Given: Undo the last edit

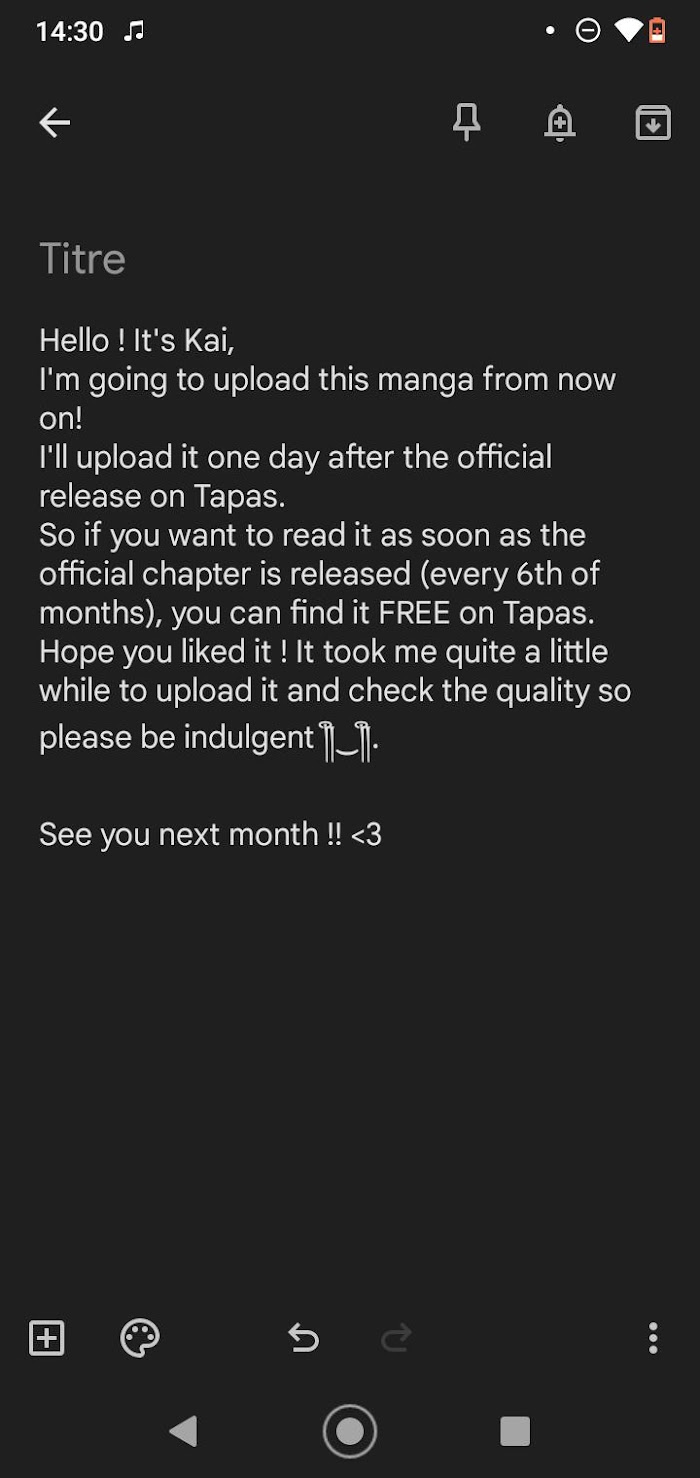Looking at the screenshot, I should tap(303, 1337).
